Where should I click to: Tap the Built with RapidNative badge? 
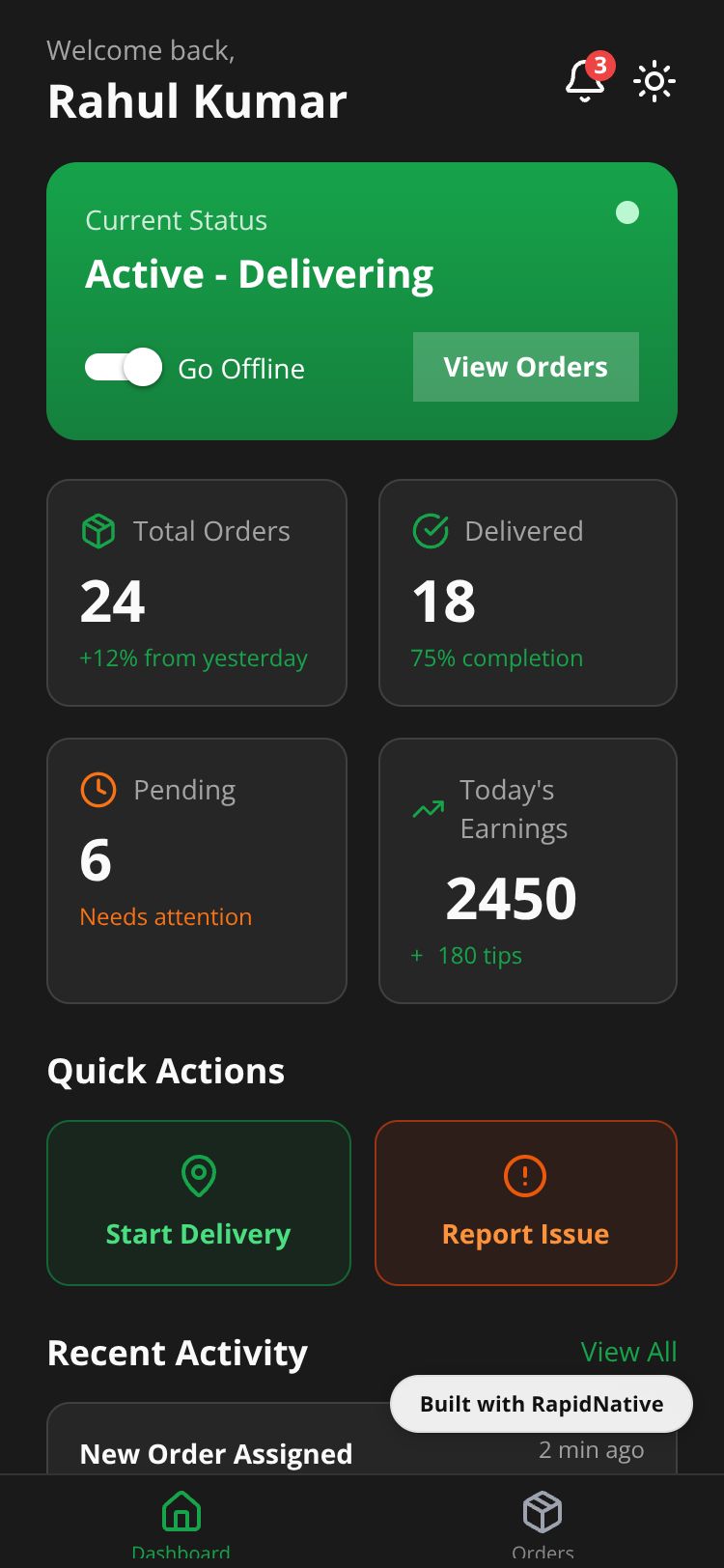pos(542,1404)
